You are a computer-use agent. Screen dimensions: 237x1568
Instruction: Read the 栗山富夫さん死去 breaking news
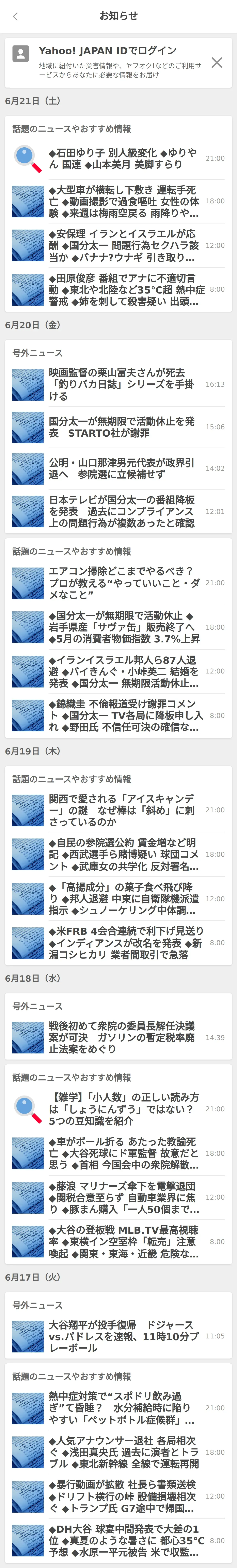click(118, 384)
